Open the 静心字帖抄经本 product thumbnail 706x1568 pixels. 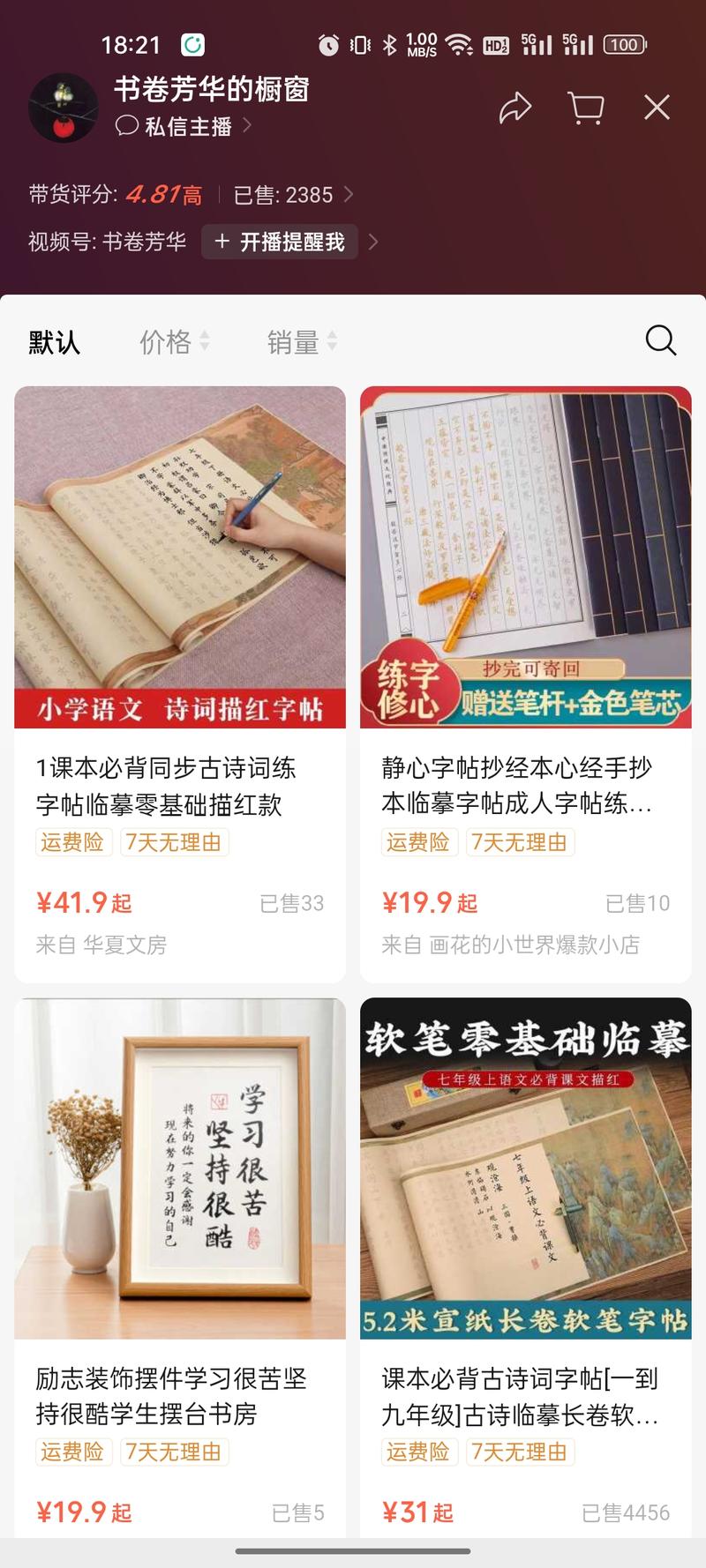525,558
